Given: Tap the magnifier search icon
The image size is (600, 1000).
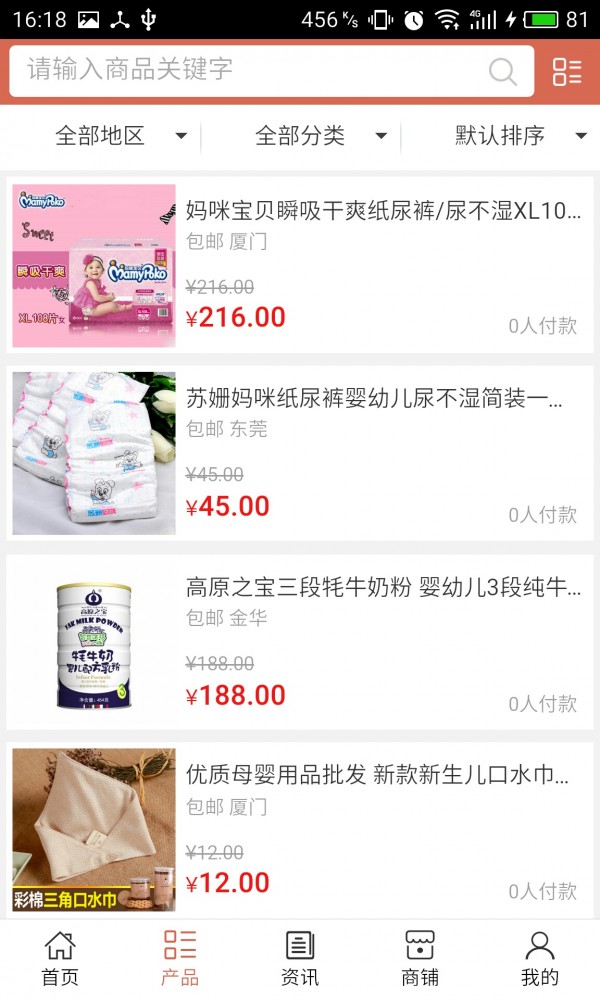Looking at the screenshot, I should 502,71.
